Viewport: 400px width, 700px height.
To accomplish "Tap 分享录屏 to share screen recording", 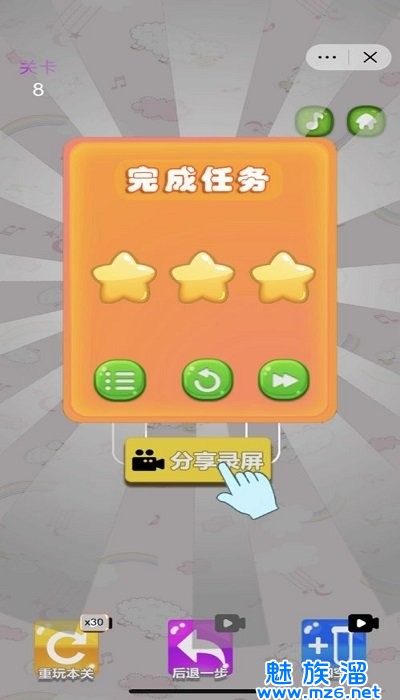I will click(x=198, y=460).
